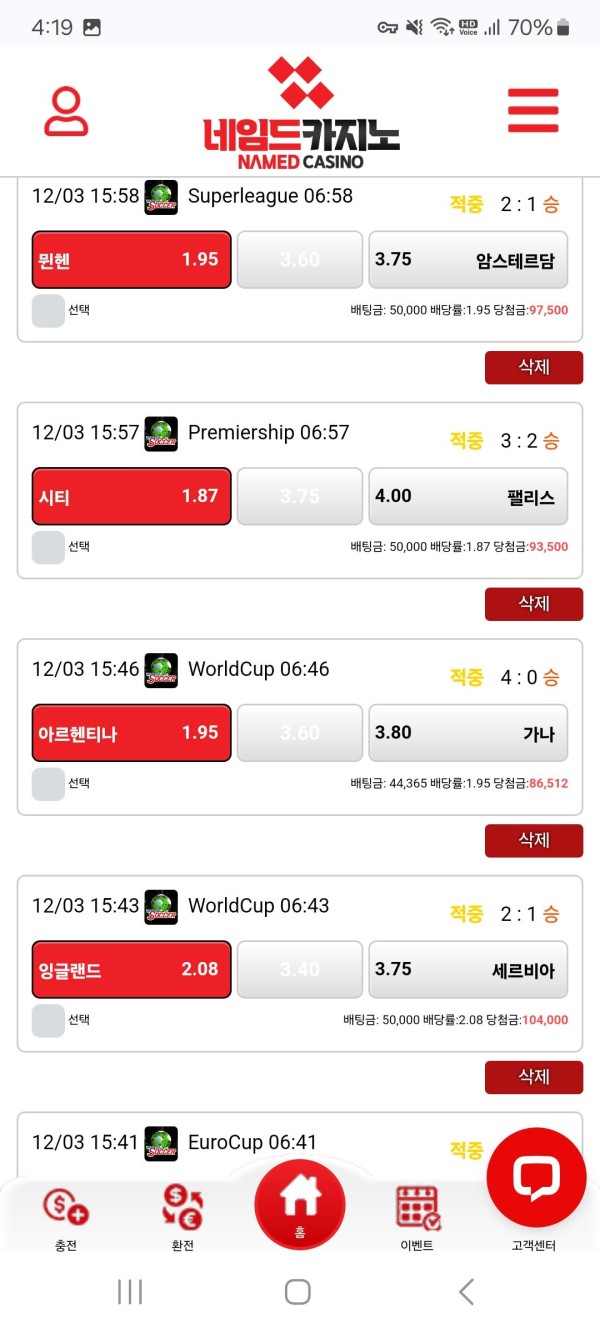Check the 선택 box for Superleague bet

(x=48, y=311)
